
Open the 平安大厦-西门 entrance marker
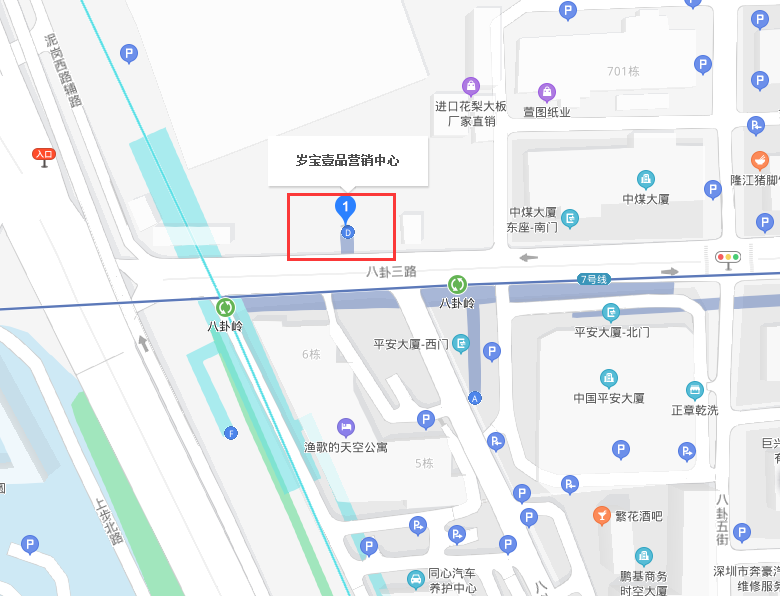[x=460, y=344]
